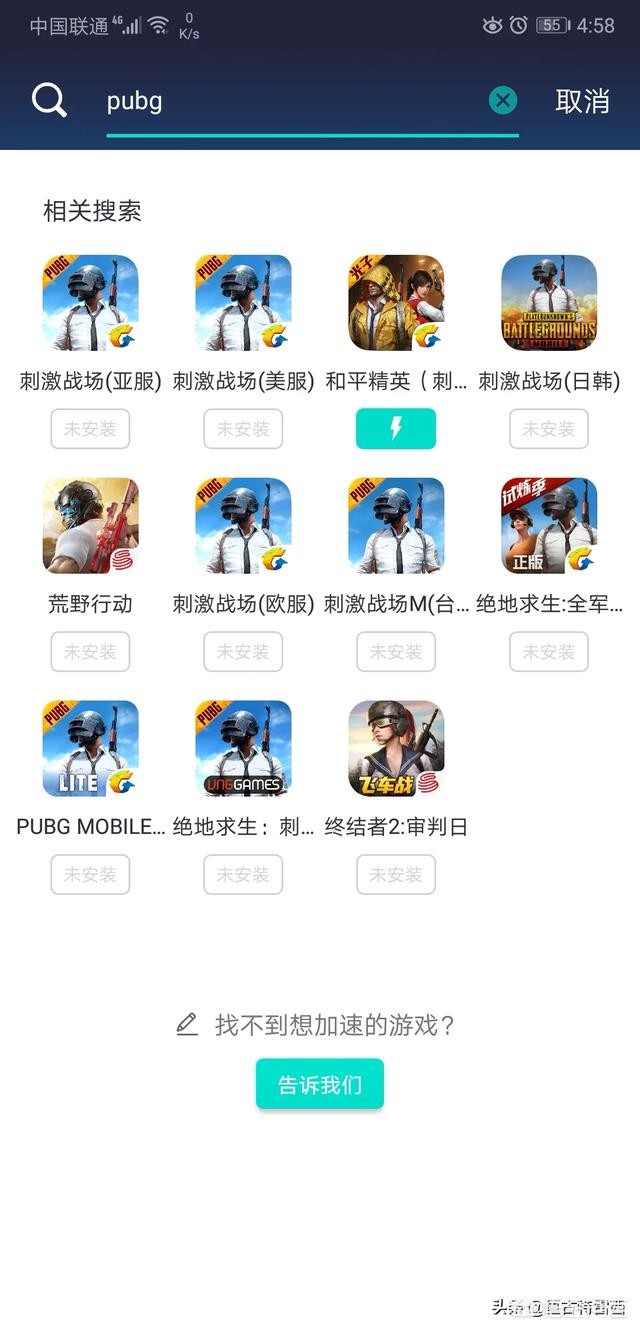Choose the 荒野行动 game
The image size is (640, 1330).
pyautogui.click(x=90, y=526)
